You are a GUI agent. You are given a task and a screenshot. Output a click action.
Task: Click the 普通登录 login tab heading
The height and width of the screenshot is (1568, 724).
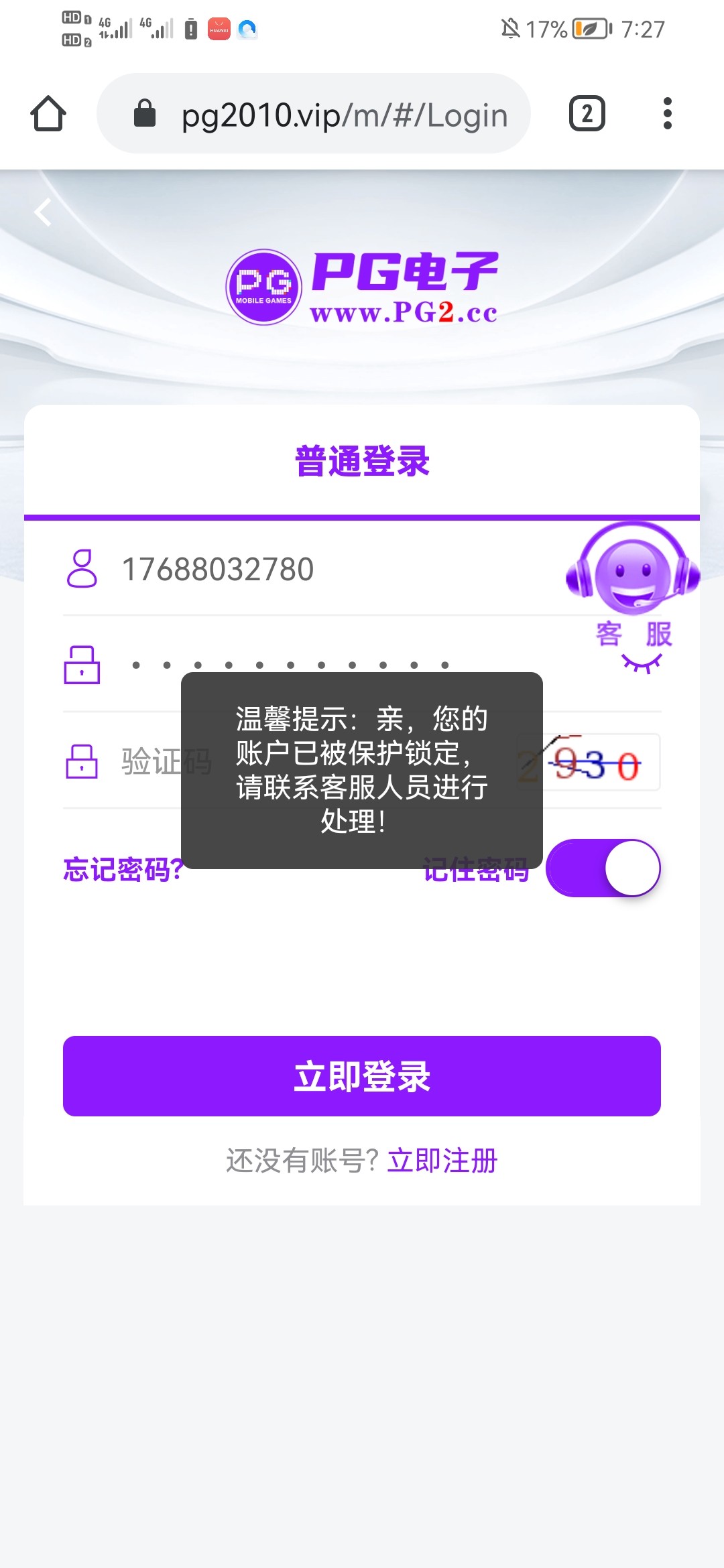tap(362, 460)
